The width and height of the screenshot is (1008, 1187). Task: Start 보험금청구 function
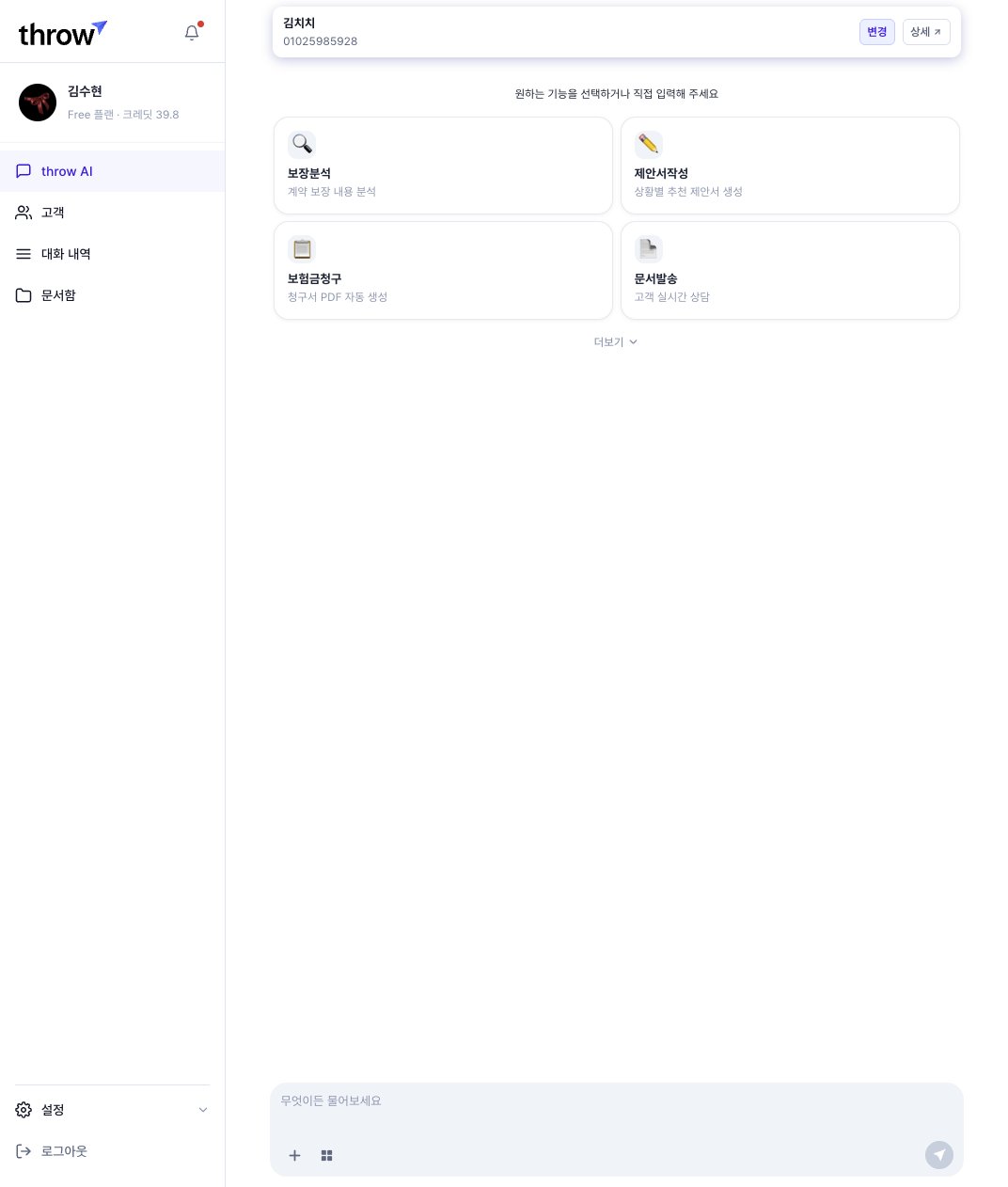tap(443, 271)
